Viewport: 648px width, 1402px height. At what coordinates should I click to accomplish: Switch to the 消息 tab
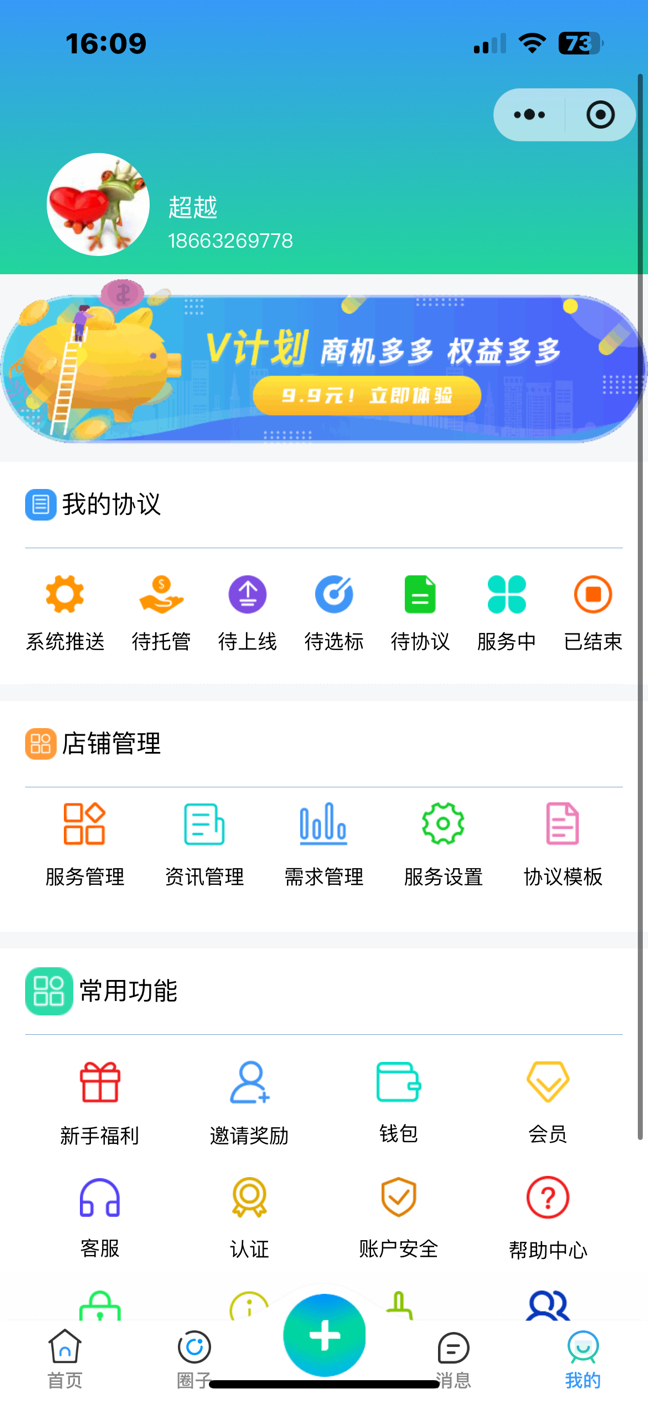click(453, 1358)
